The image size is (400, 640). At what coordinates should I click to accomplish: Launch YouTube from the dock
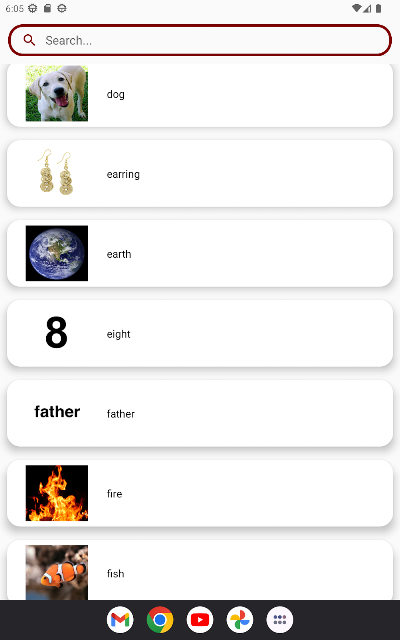[x=200, y=620]
